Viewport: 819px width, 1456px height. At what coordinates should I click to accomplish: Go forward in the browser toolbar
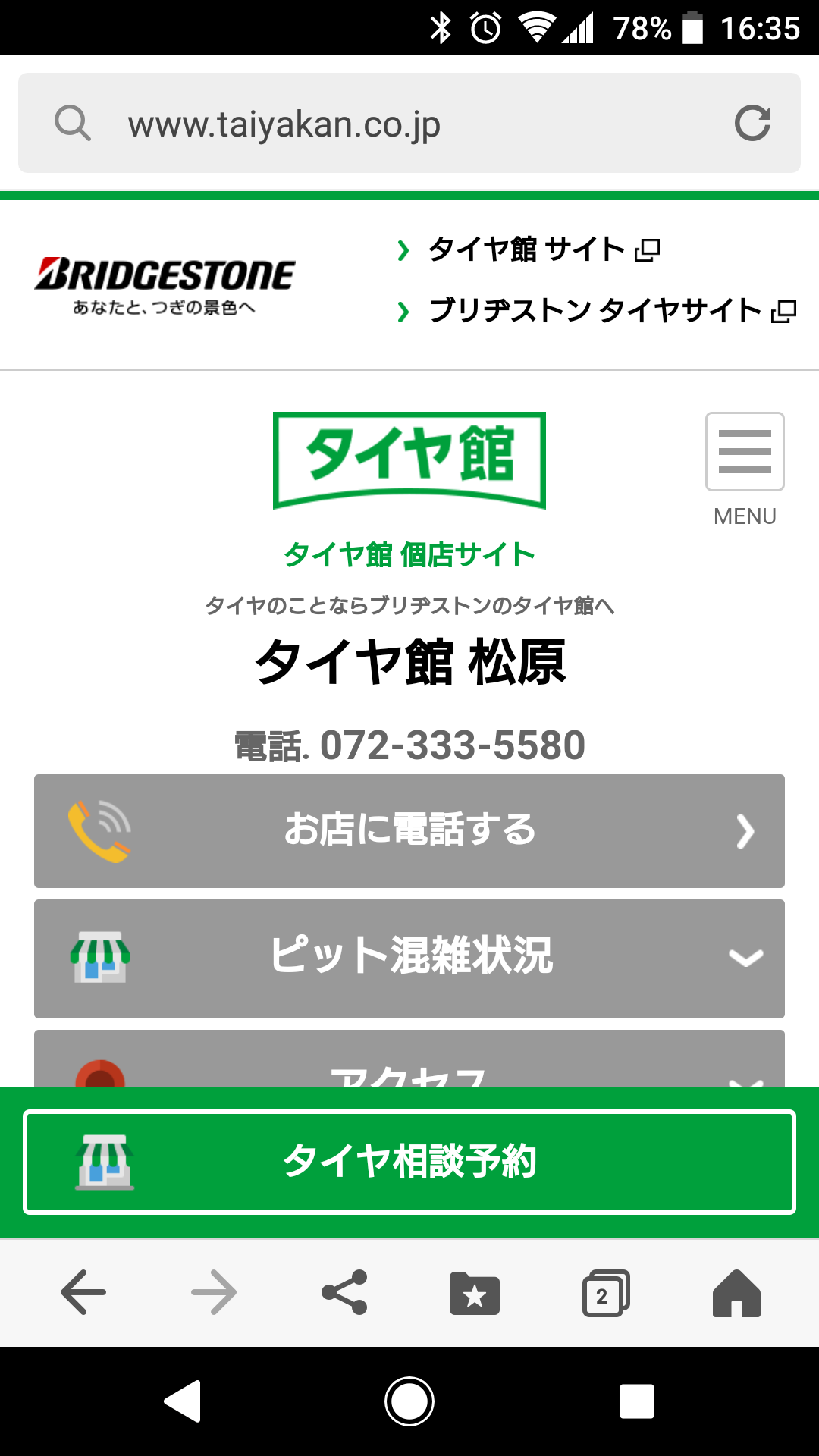pyautogui.click(x=214, y=1292)
